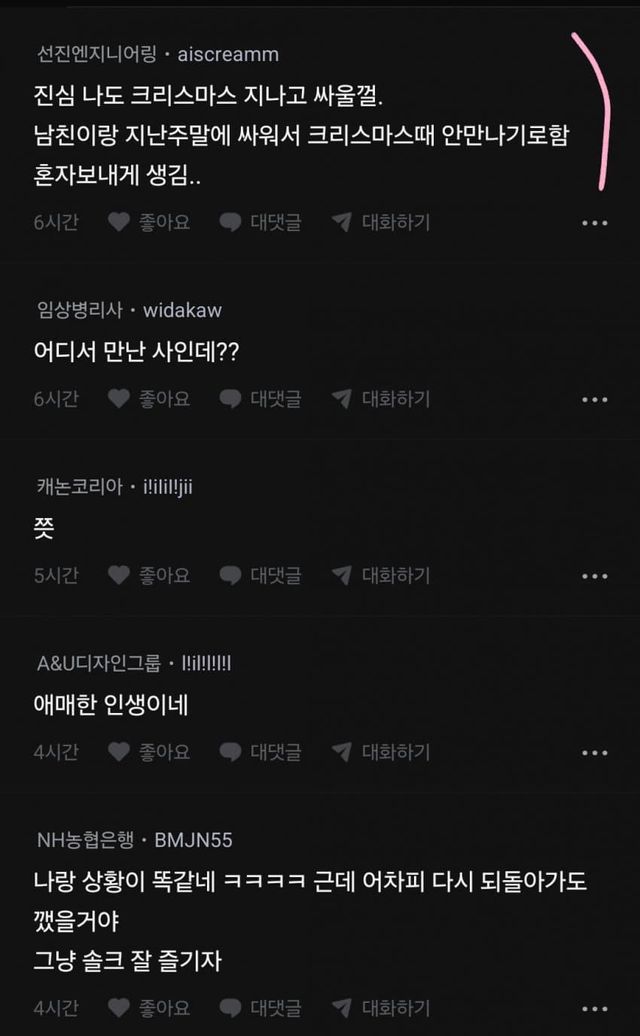Like BMJN55's comment
640x1036 pixels.
coord(149,1008)
